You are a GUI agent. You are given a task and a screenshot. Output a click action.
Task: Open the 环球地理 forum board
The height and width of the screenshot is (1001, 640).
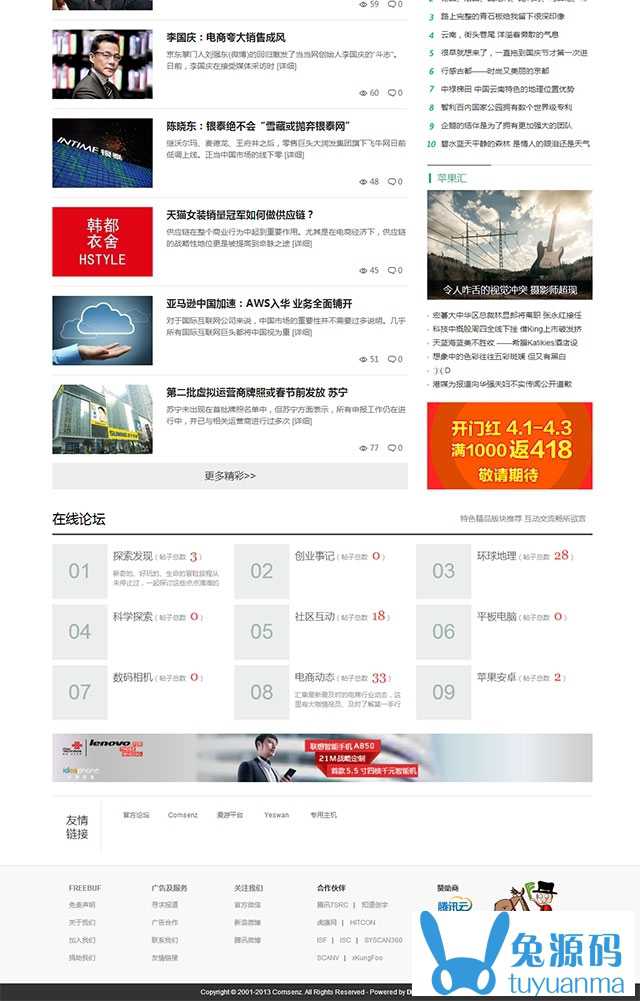pos(496,556)
